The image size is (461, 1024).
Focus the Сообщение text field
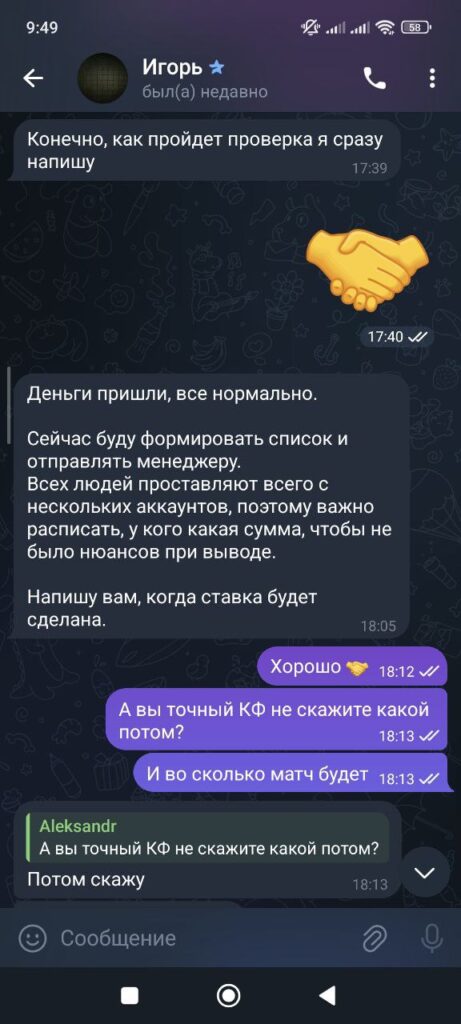pos(202,938)
